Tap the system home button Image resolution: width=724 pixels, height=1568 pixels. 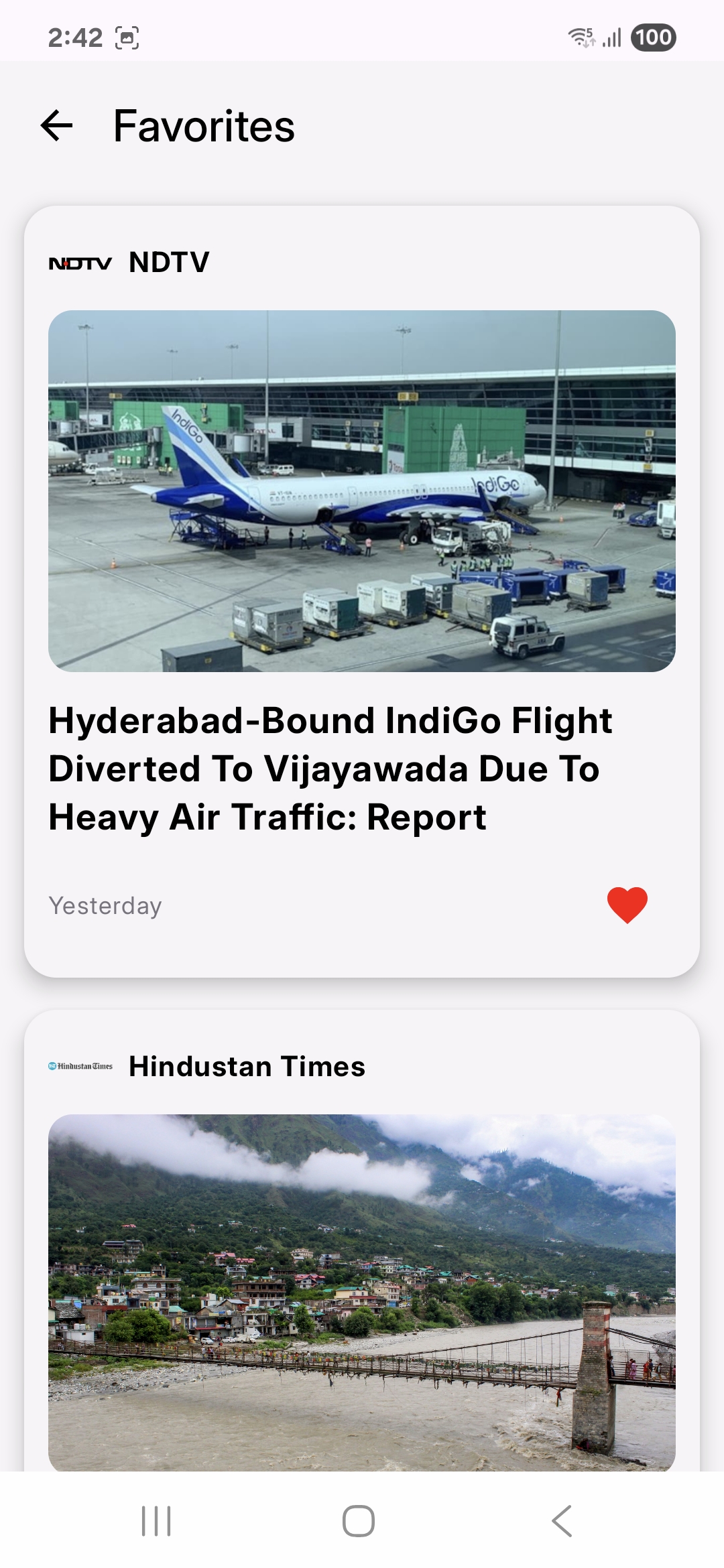click(359, 1520)
